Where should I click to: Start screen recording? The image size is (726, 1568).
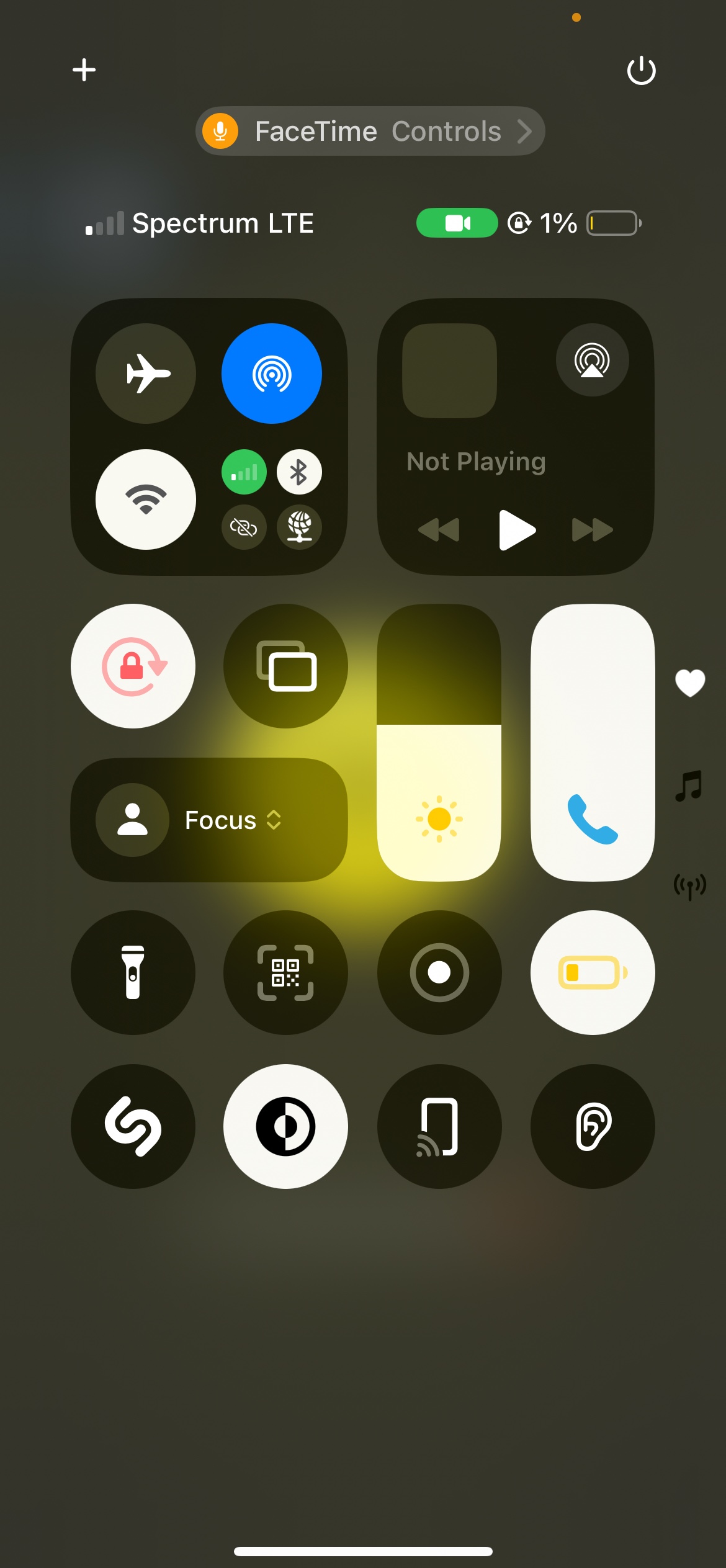tap(439, 972)
